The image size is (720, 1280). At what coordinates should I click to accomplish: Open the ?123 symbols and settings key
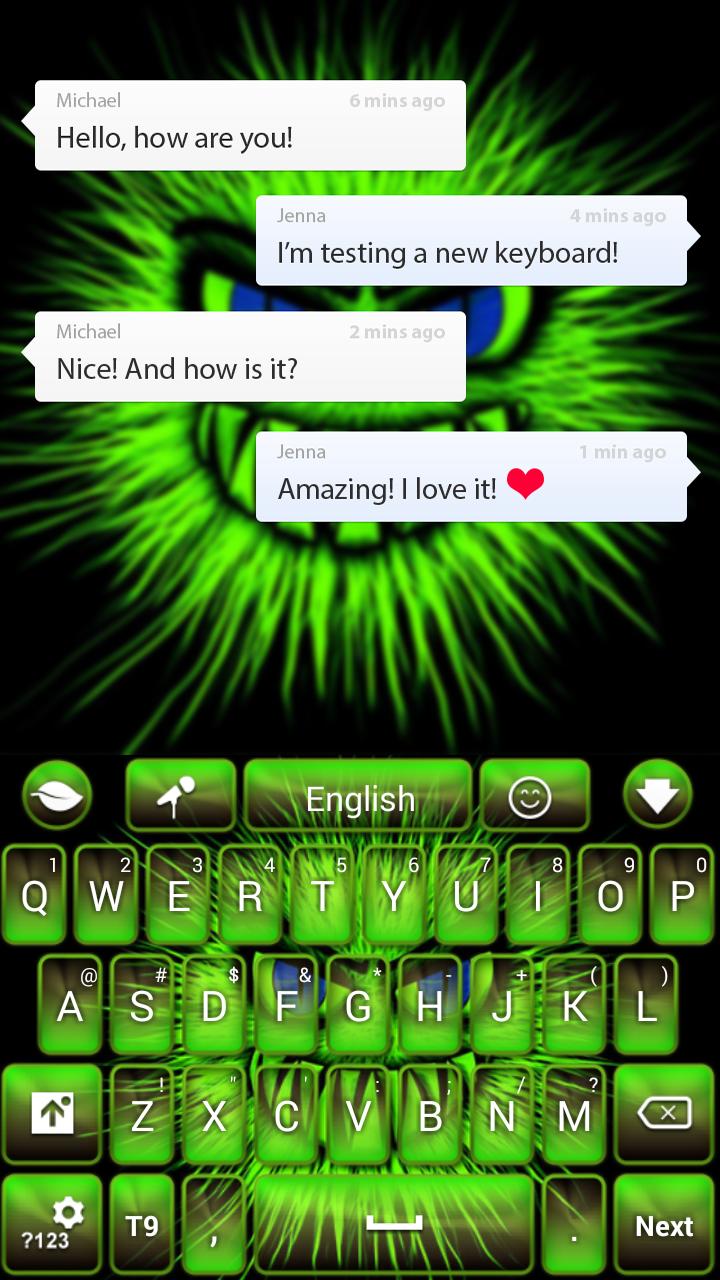pyautogui.click(x=52, y=1225)
